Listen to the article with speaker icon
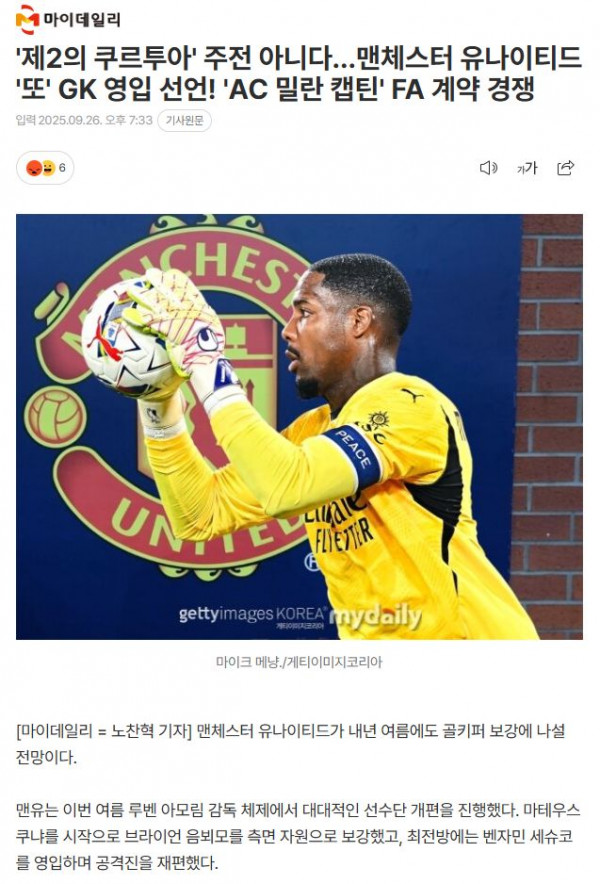 (x=488, y=168)
